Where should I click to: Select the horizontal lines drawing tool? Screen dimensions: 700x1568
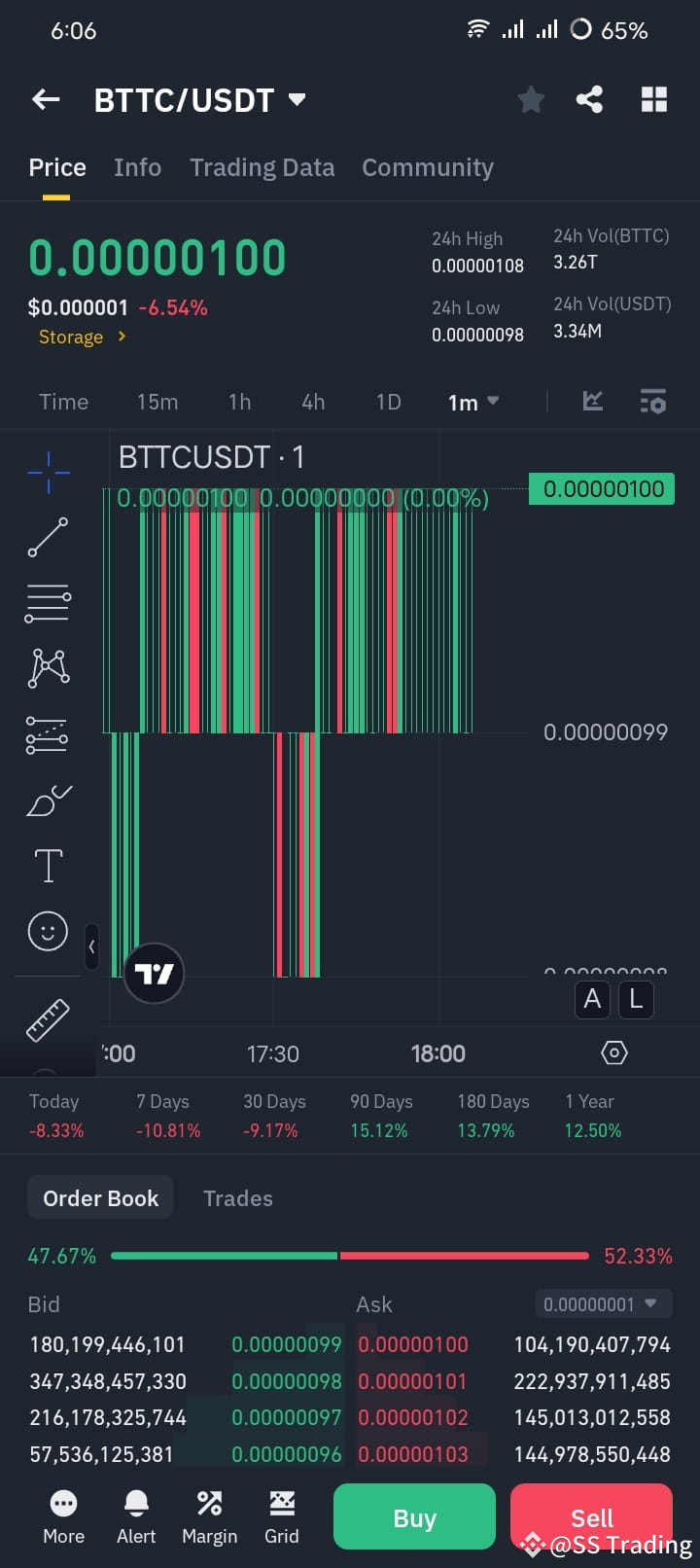coord(48,603)
